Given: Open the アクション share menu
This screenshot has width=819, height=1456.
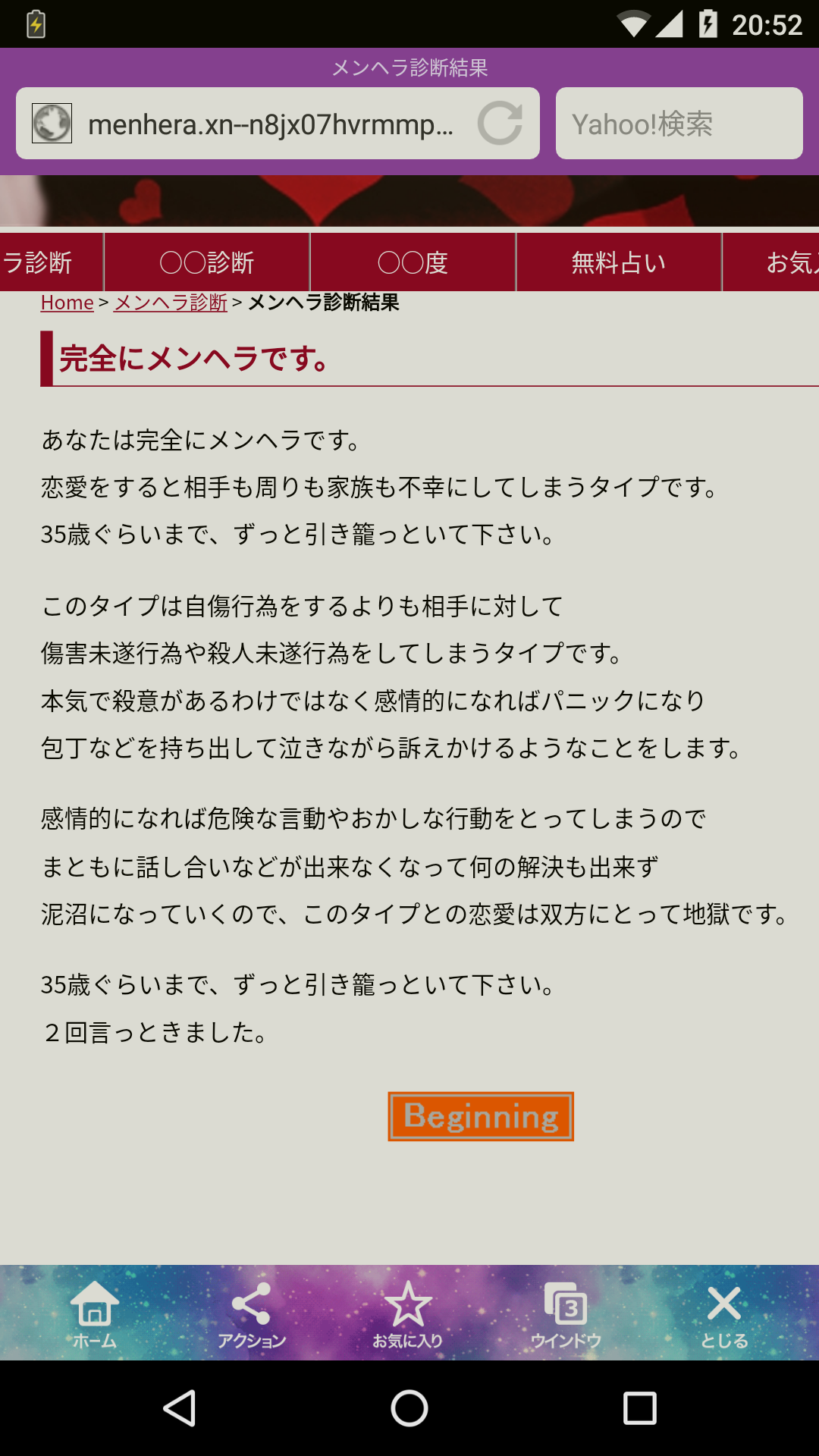Looking at the screenshot, I should pos(251,1313).
